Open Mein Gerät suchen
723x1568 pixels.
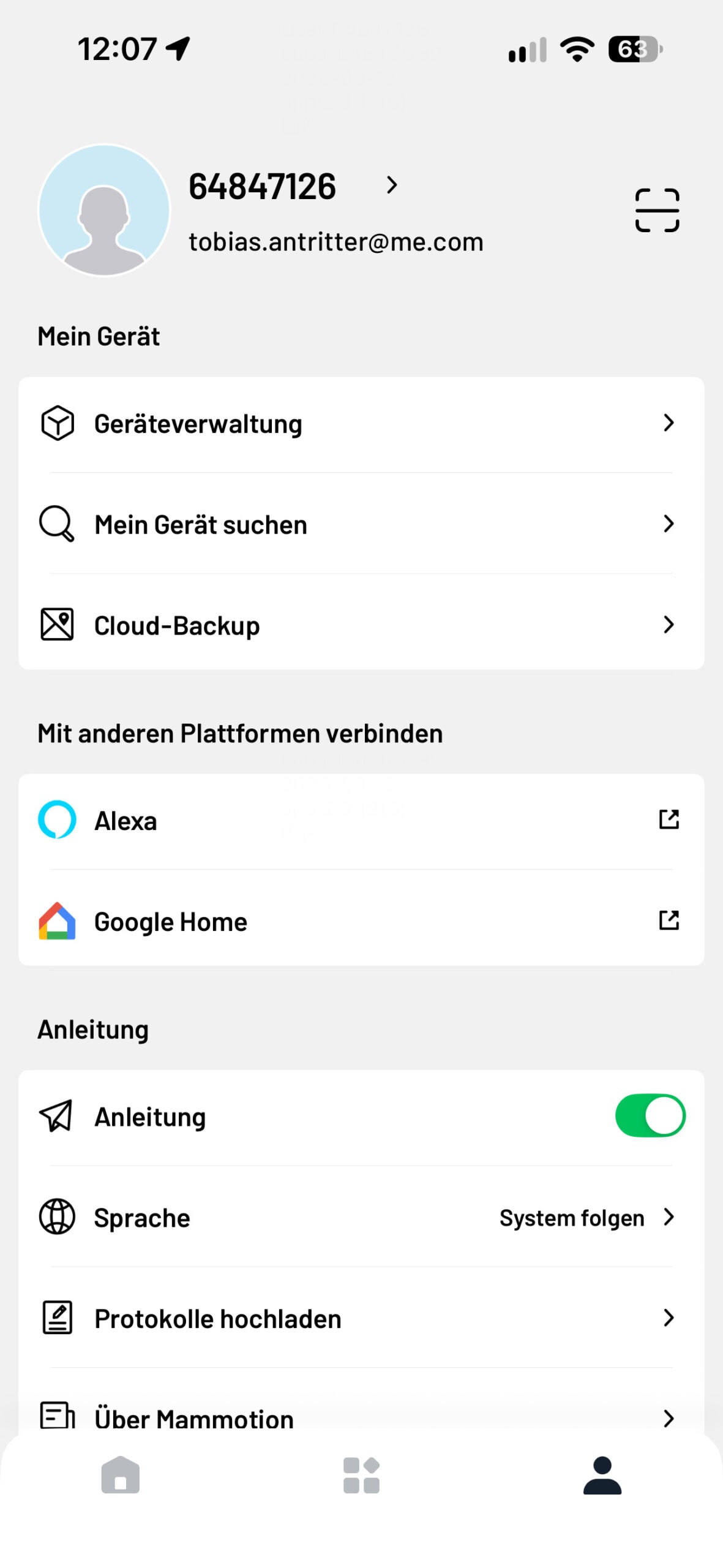(x=361, y=524)
